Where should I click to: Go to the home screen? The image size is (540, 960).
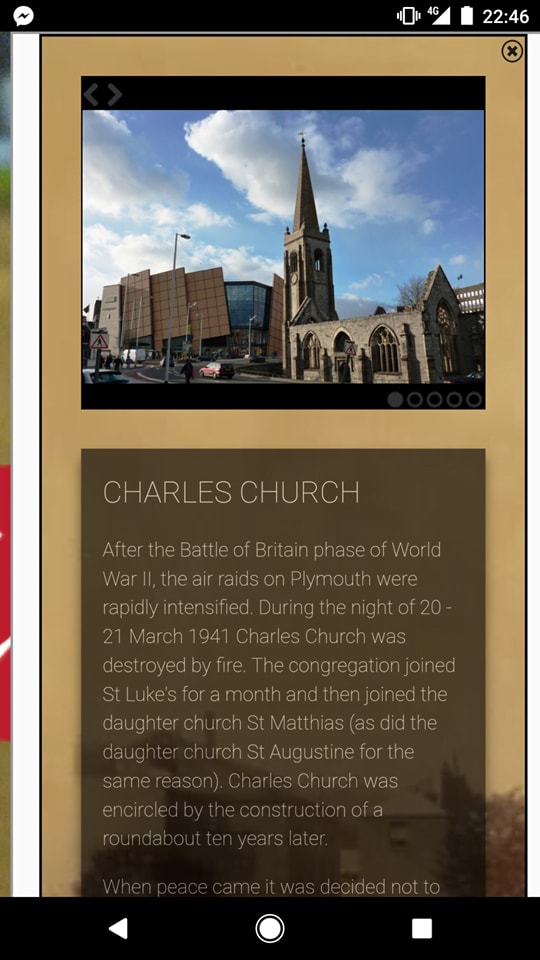pos(269,928)
